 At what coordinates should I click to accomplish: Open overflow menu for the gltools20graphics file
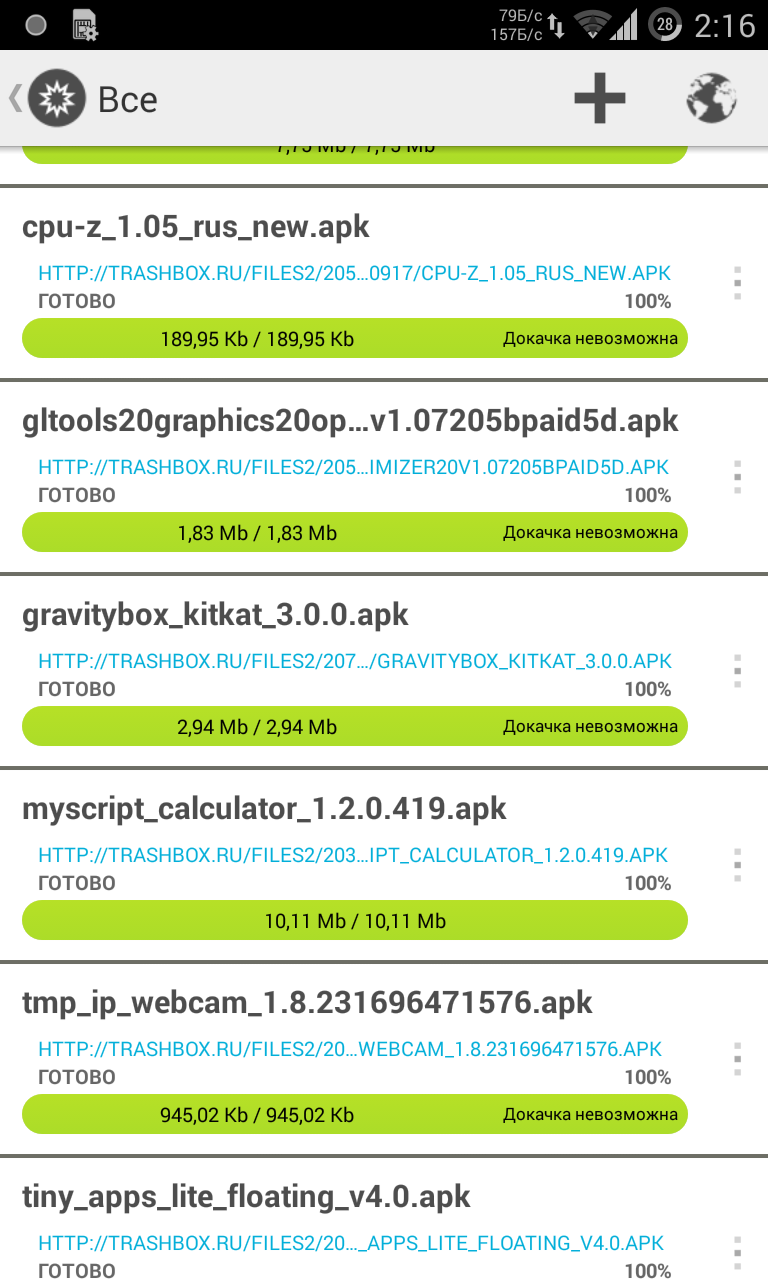coord(737,477)
